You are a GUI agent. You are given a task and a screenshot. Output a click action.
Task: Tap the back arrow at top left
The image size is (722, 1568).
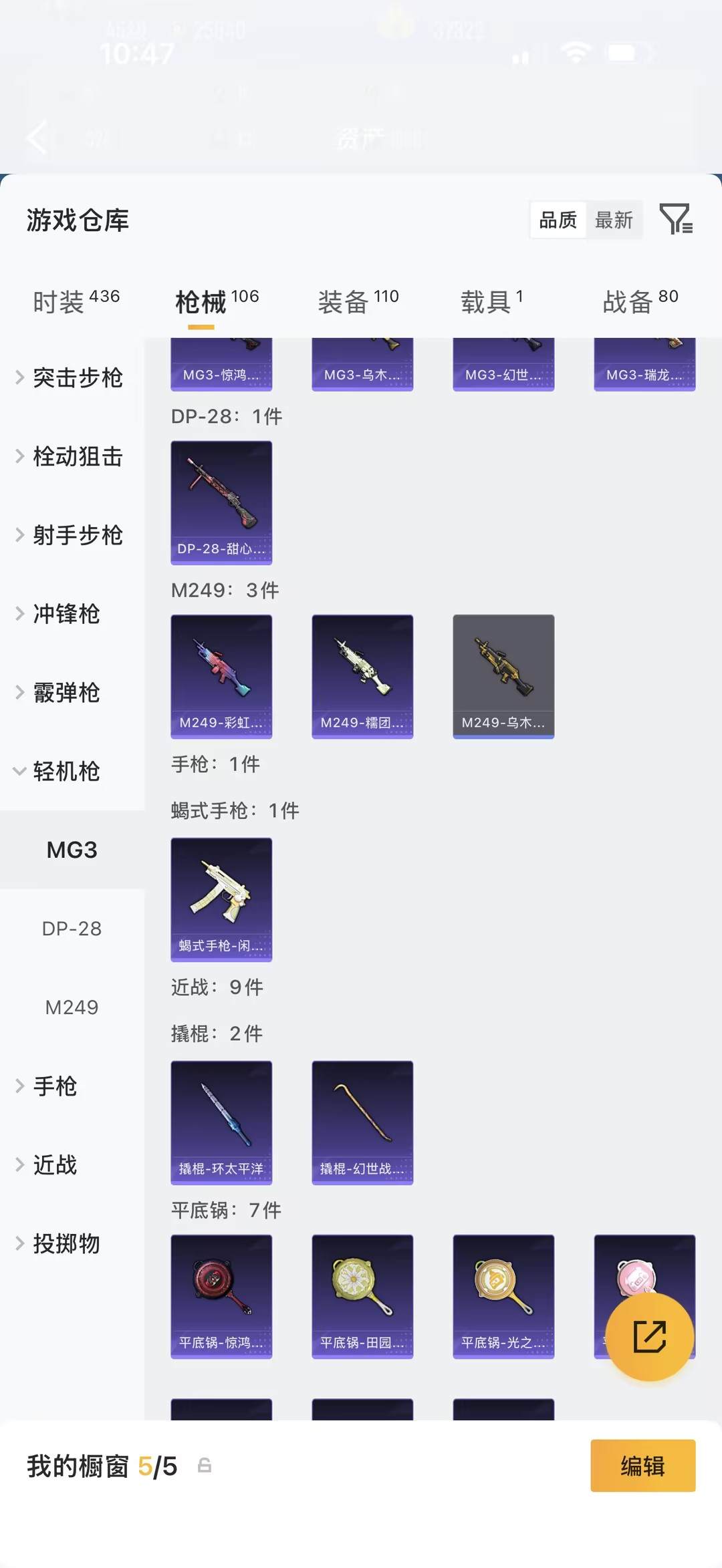tap(37, 138)
